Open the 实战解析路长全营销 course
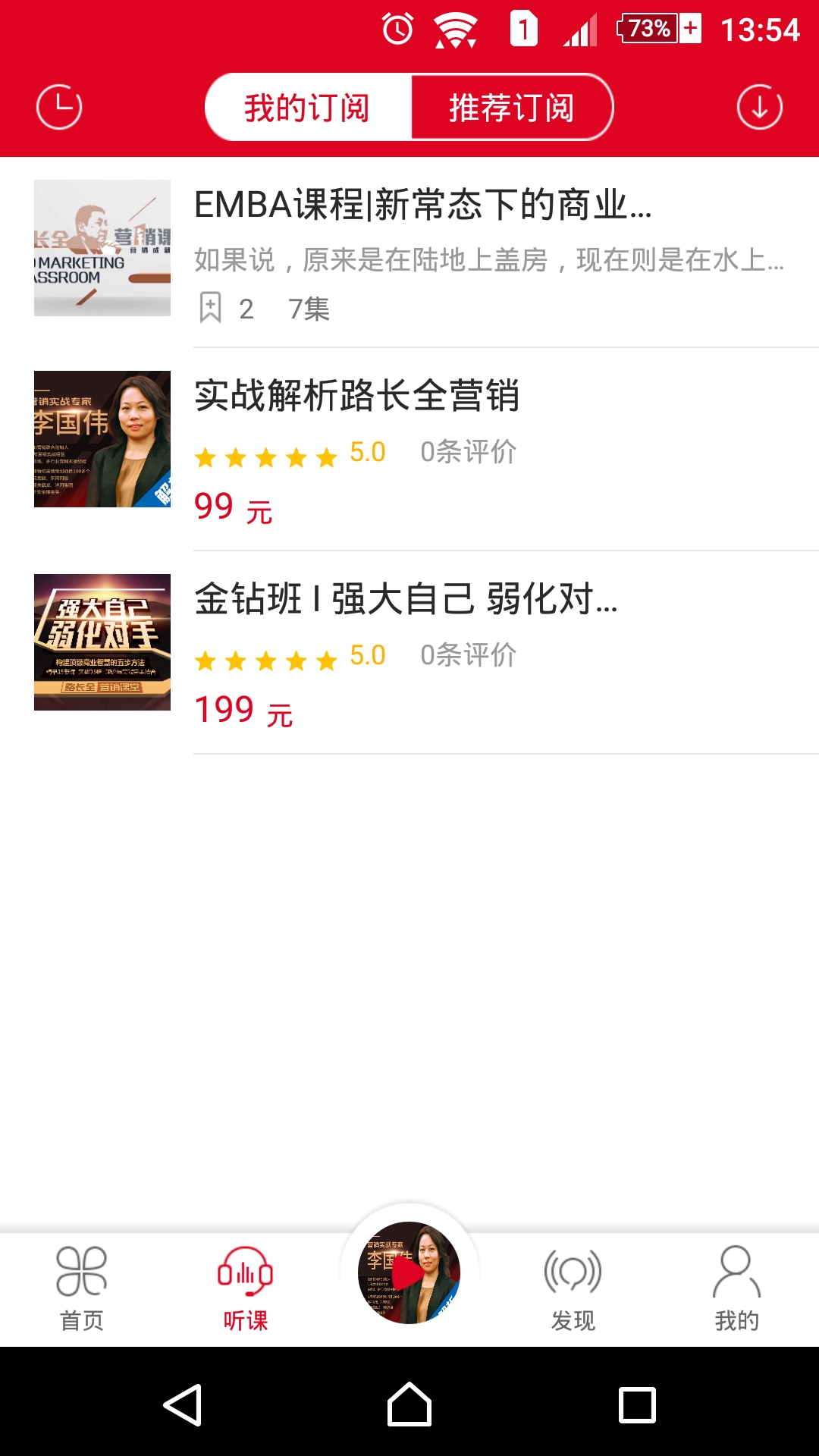Viewport: 819px width, 1456px height. 425,447
